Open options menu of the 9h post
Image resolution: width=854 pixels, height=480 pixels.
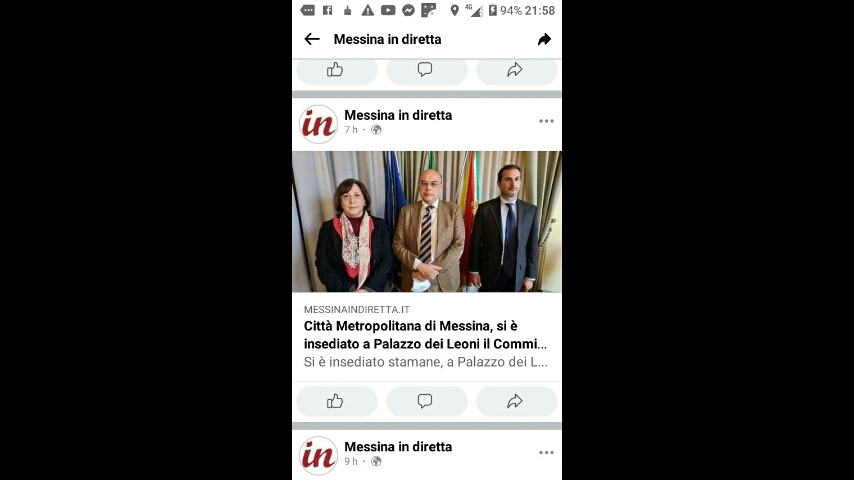546,453
